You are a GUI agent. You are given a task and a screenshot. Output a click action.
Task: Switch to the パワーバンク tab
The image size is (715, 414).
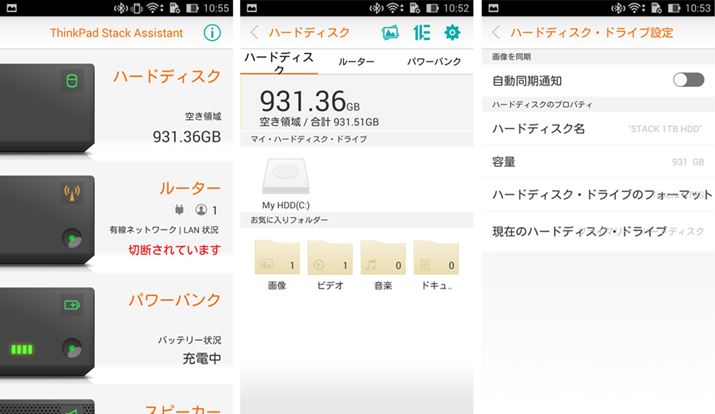click(434, 62)
